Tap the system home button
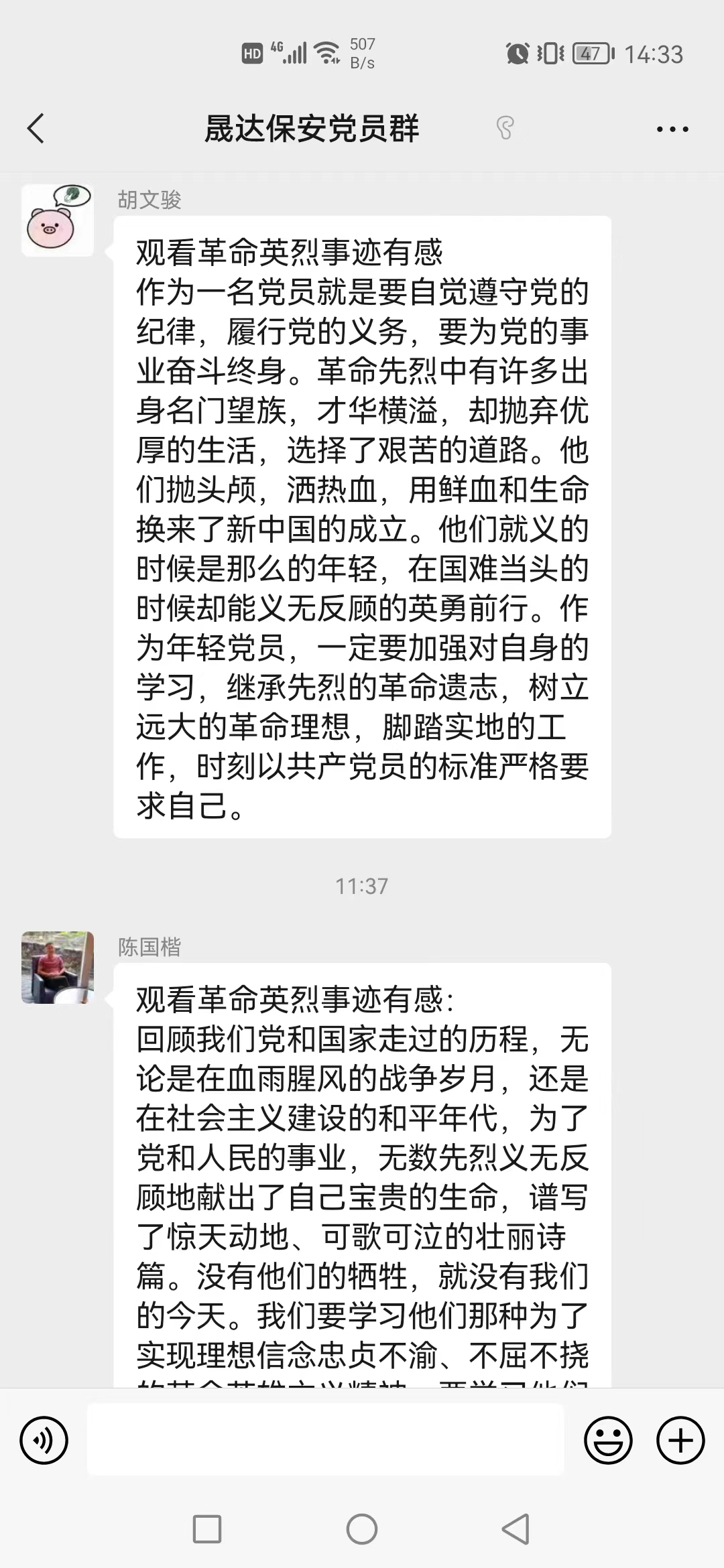Screen dimensions: 724x1568 (x=362, y=1529)
